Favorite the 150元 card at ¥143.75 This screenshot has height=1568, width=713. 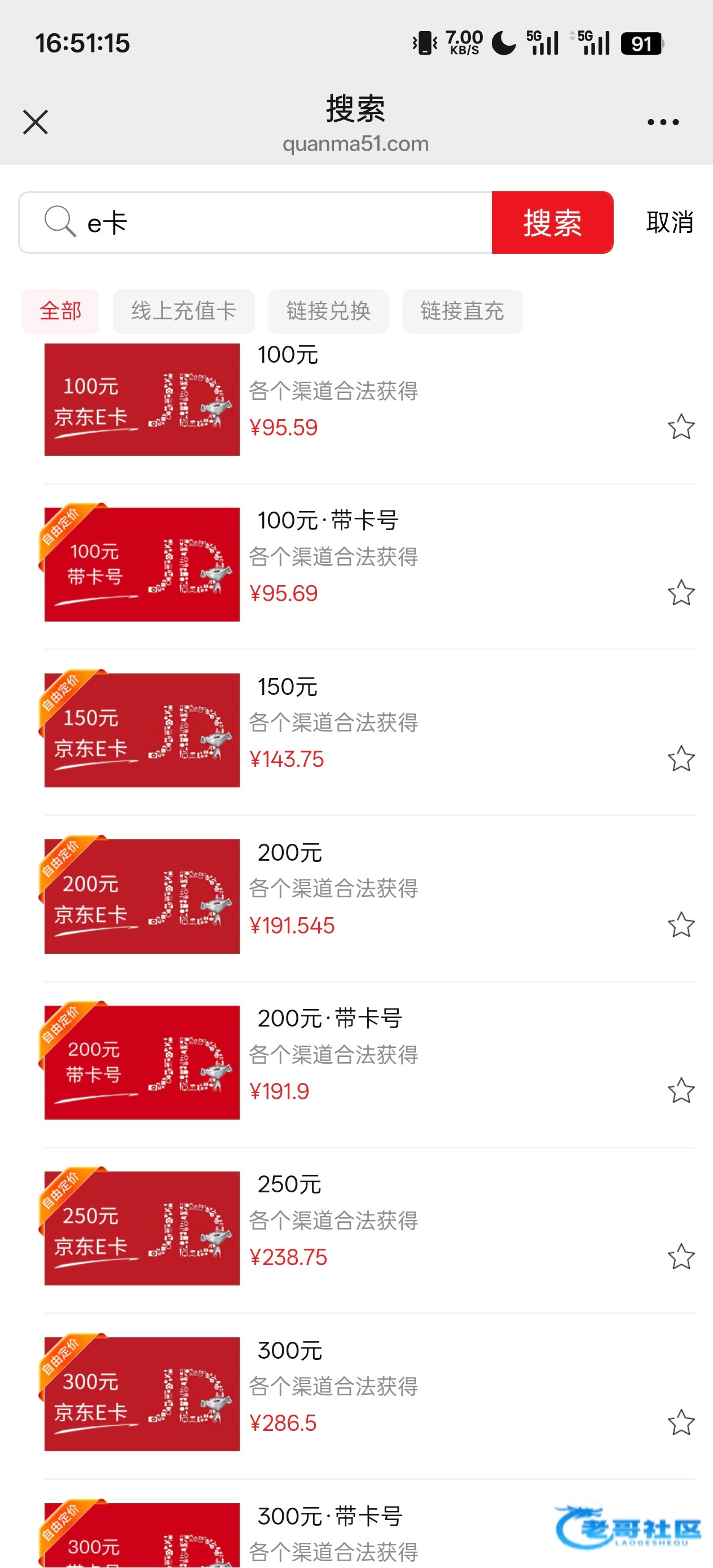coord(681,759)
